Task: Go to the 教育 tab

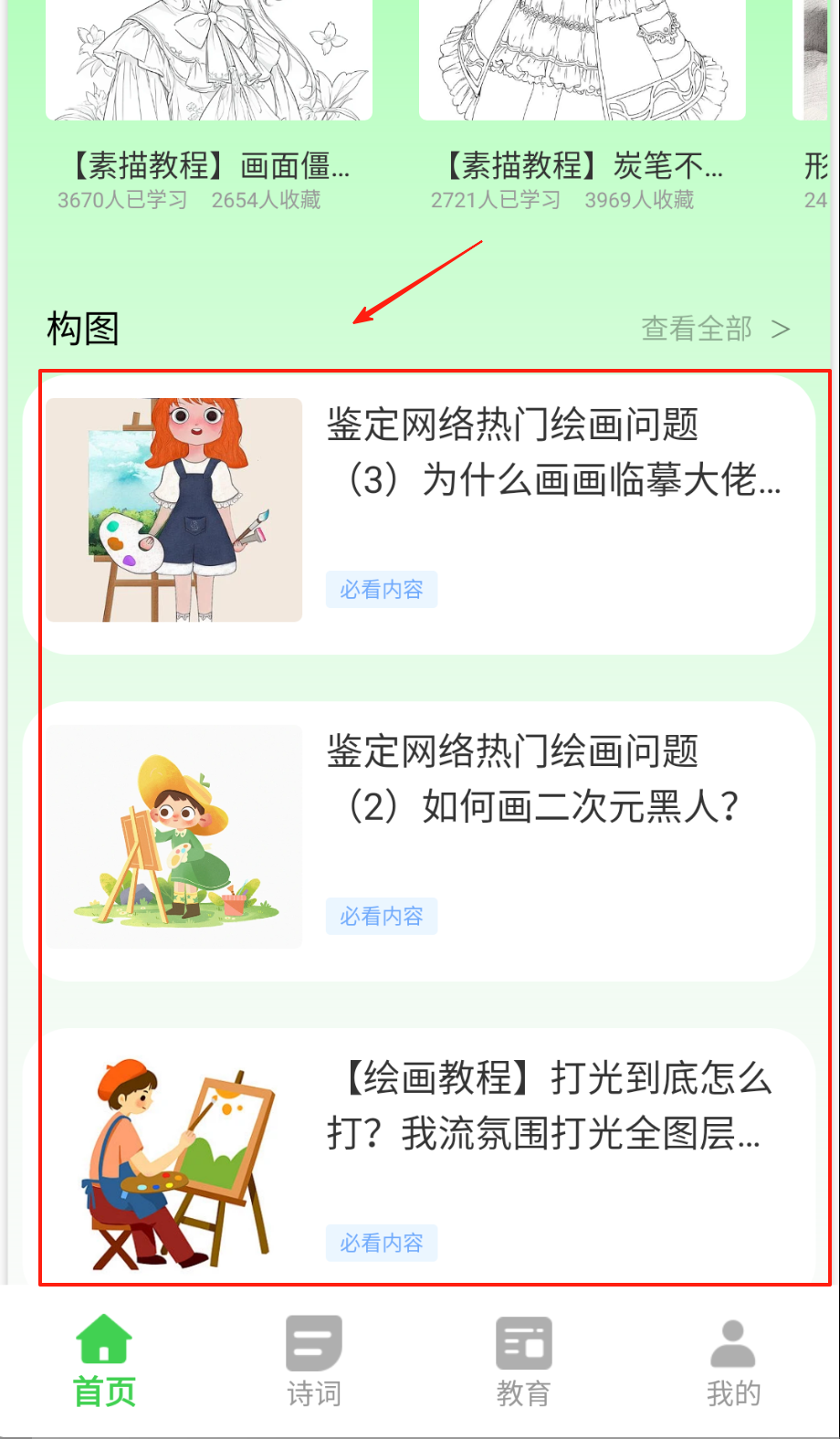Action: 523,1360
